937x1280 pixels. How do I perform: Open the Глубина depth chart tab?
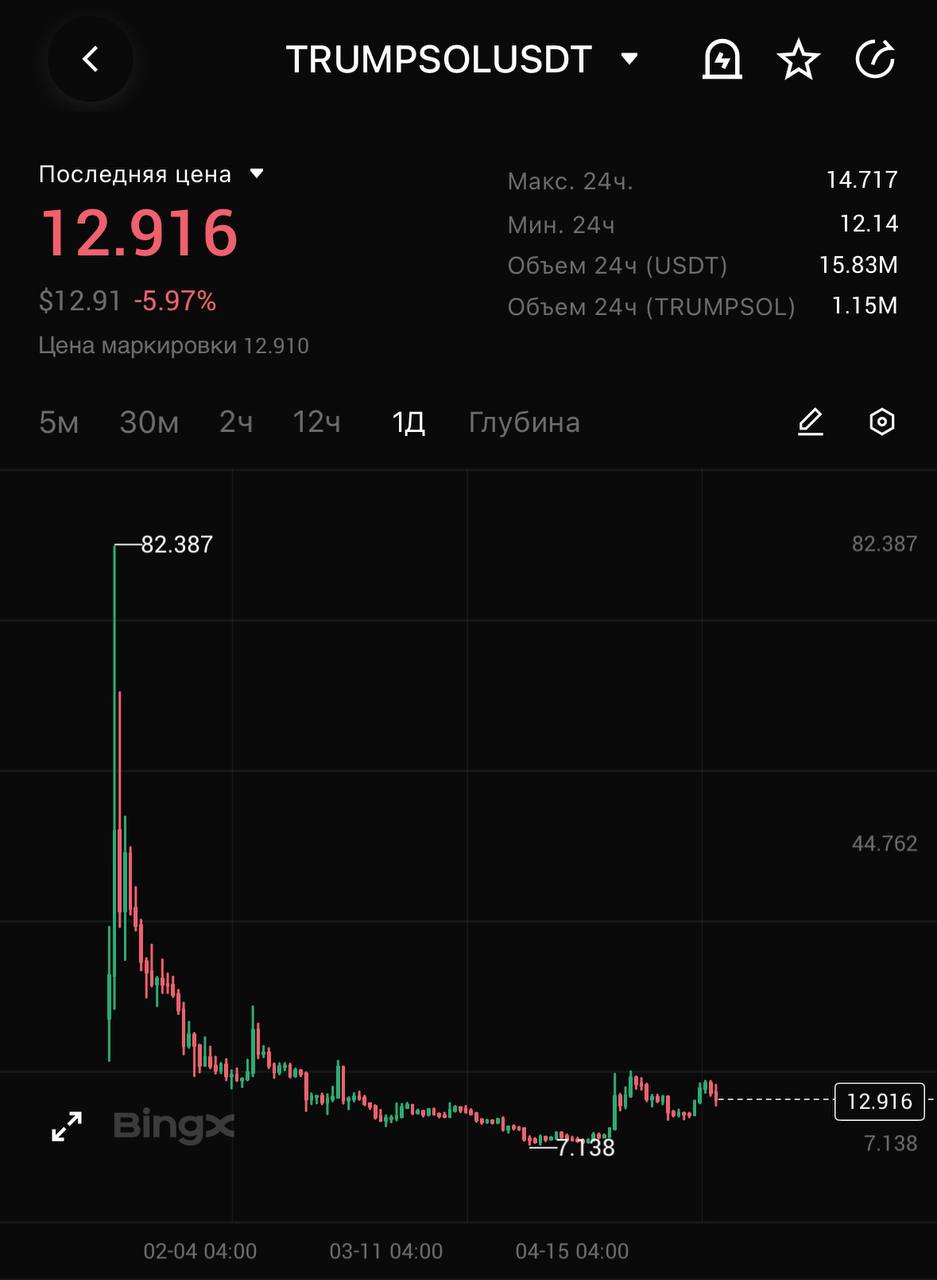[524, 422]
